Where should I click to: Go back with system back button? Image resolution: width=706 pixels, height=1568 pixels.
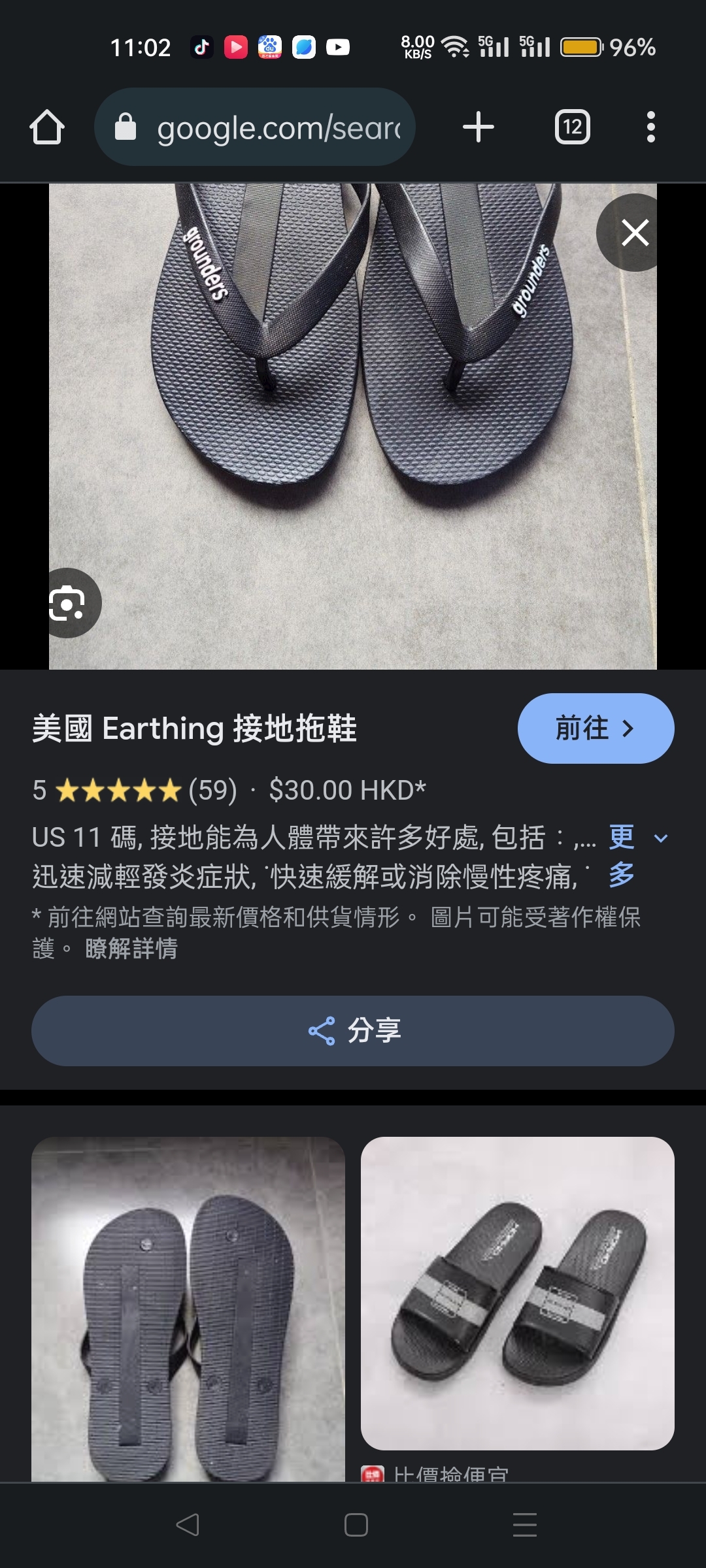(x=188, y=1525)
